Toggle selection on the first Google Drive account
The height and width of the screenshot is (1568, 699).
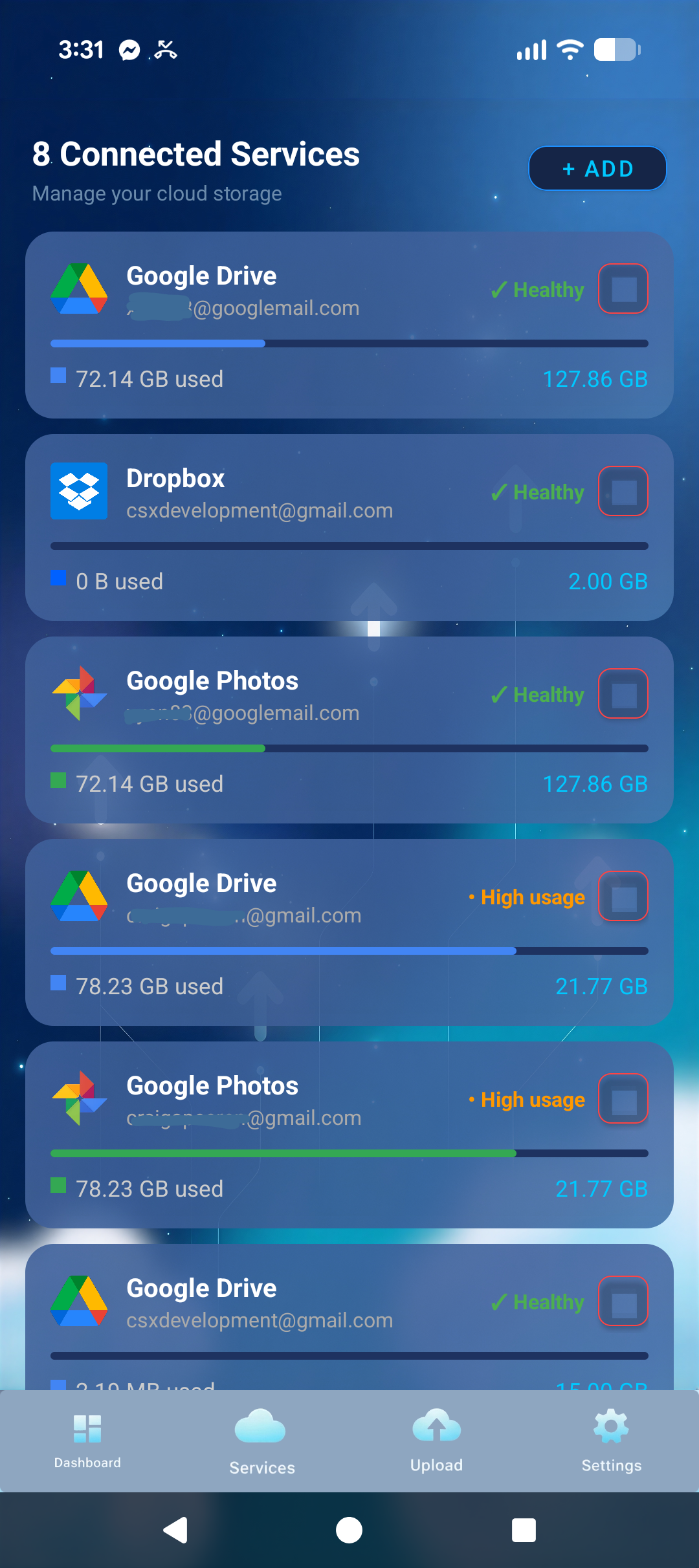click(x=623, y=289)
